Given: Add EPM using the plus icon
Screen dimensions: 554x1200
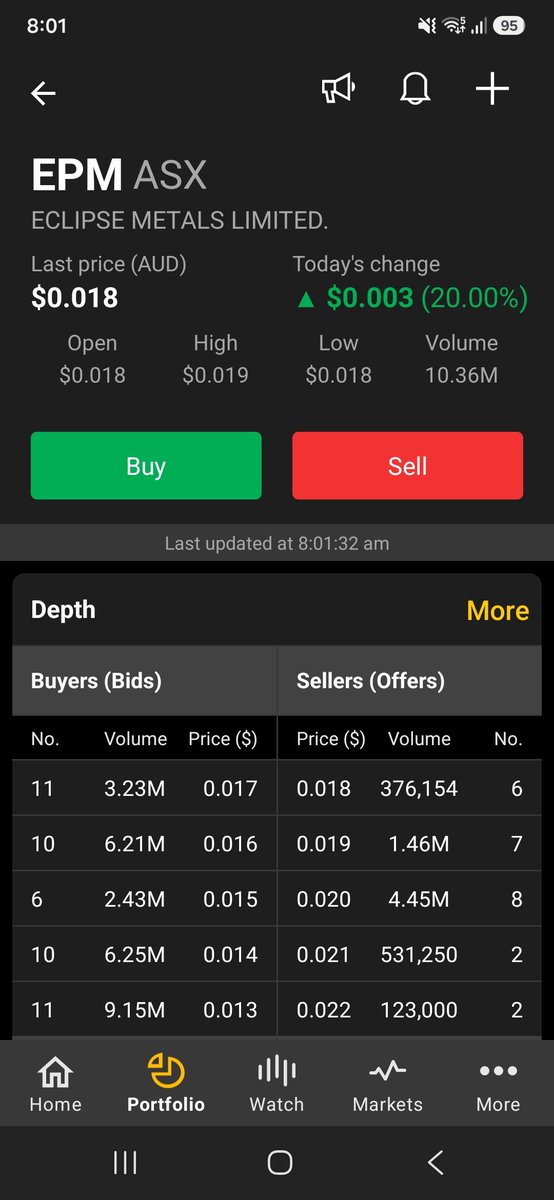Looking at the screenshot, I should coord(491,90).
